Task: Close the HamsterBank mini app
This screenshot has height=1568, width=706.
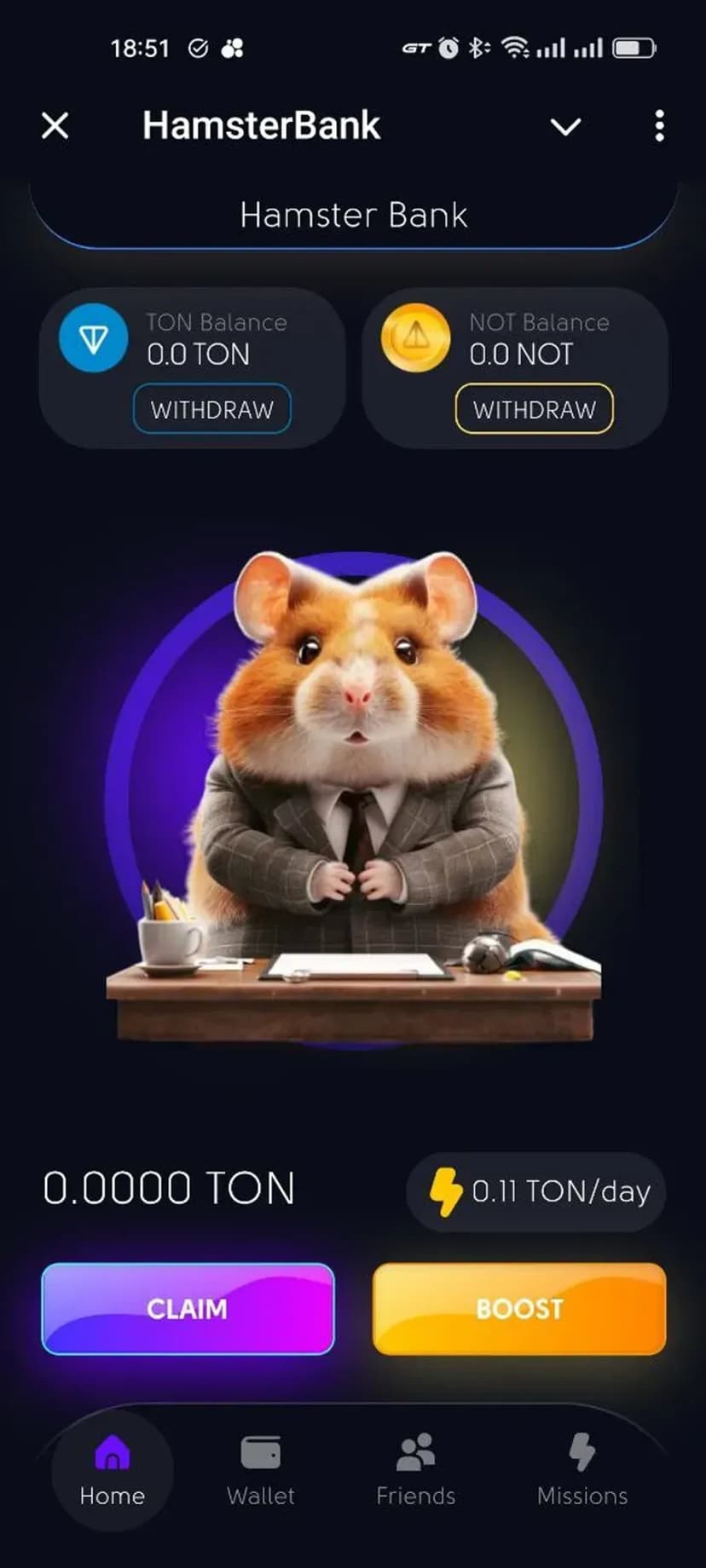Action: click(x=55, y=126)
